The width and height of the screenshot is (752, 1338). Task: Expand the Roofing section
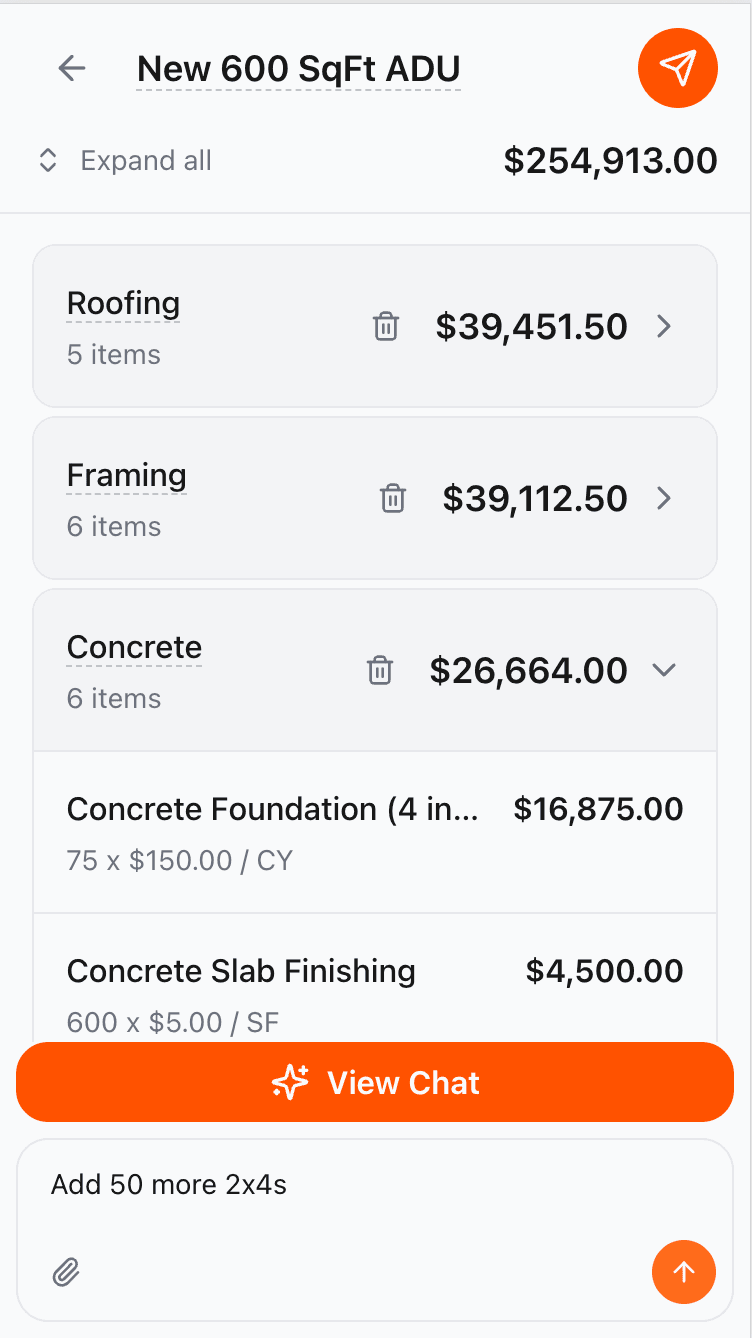click(x=663, y=326)
